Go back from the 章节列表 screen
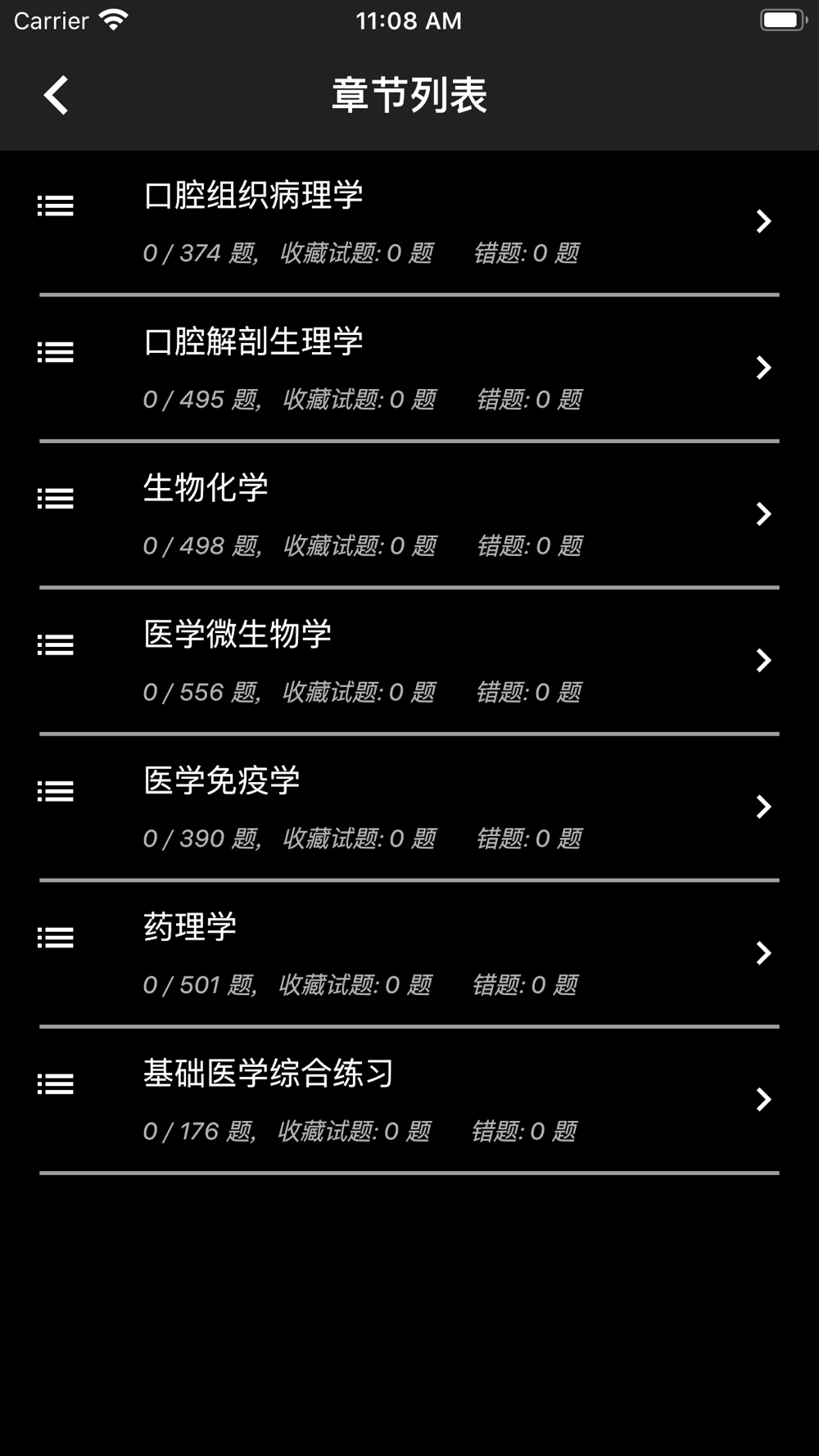Screen dimensions: 819x1456 pos(56,95)
